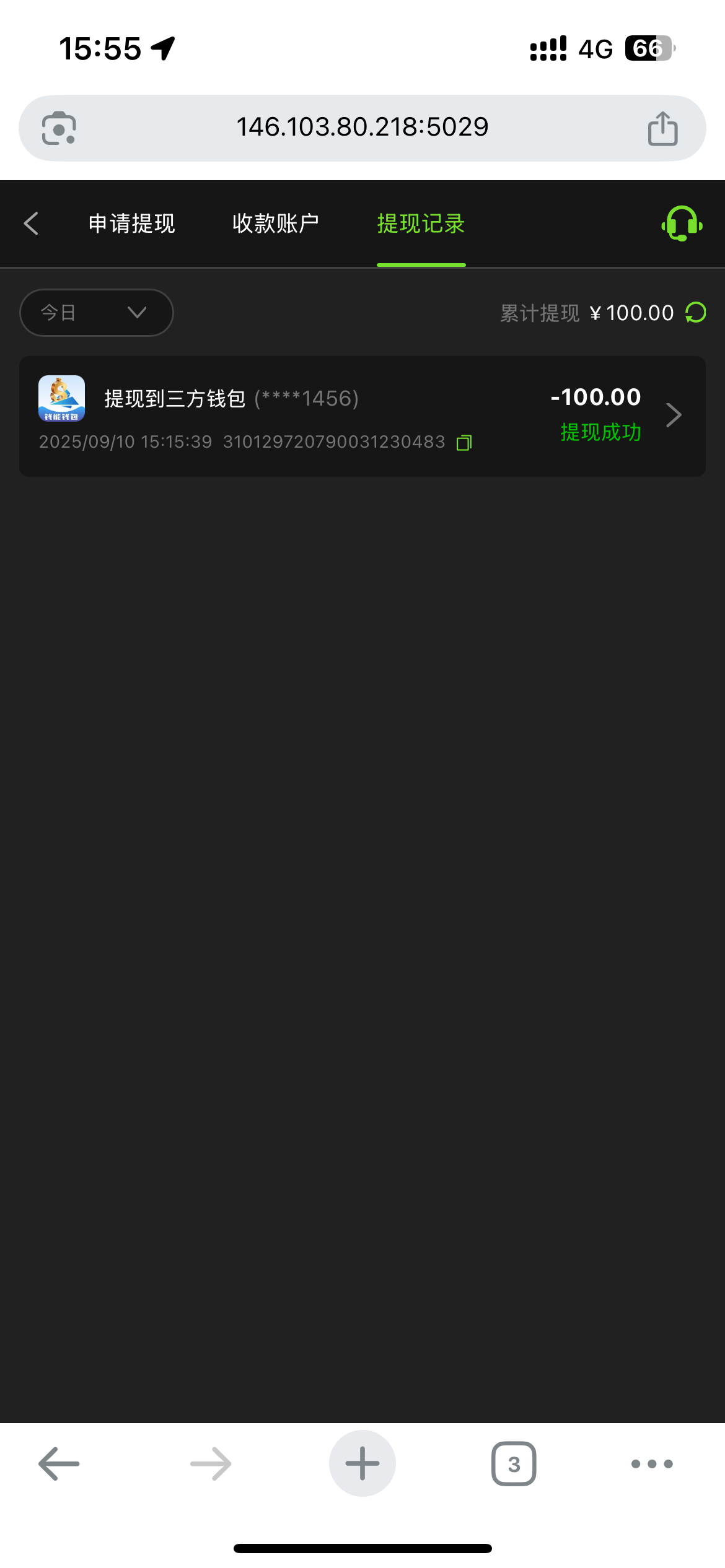Select the 提现记录 tab
The image size is (725, 1568).
(421, 224)
